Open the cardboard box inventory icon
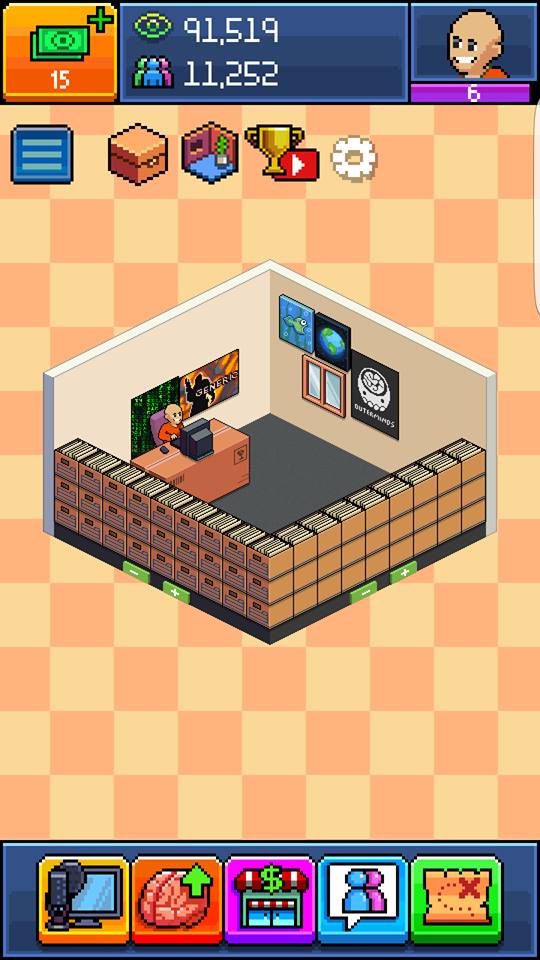 138,154
